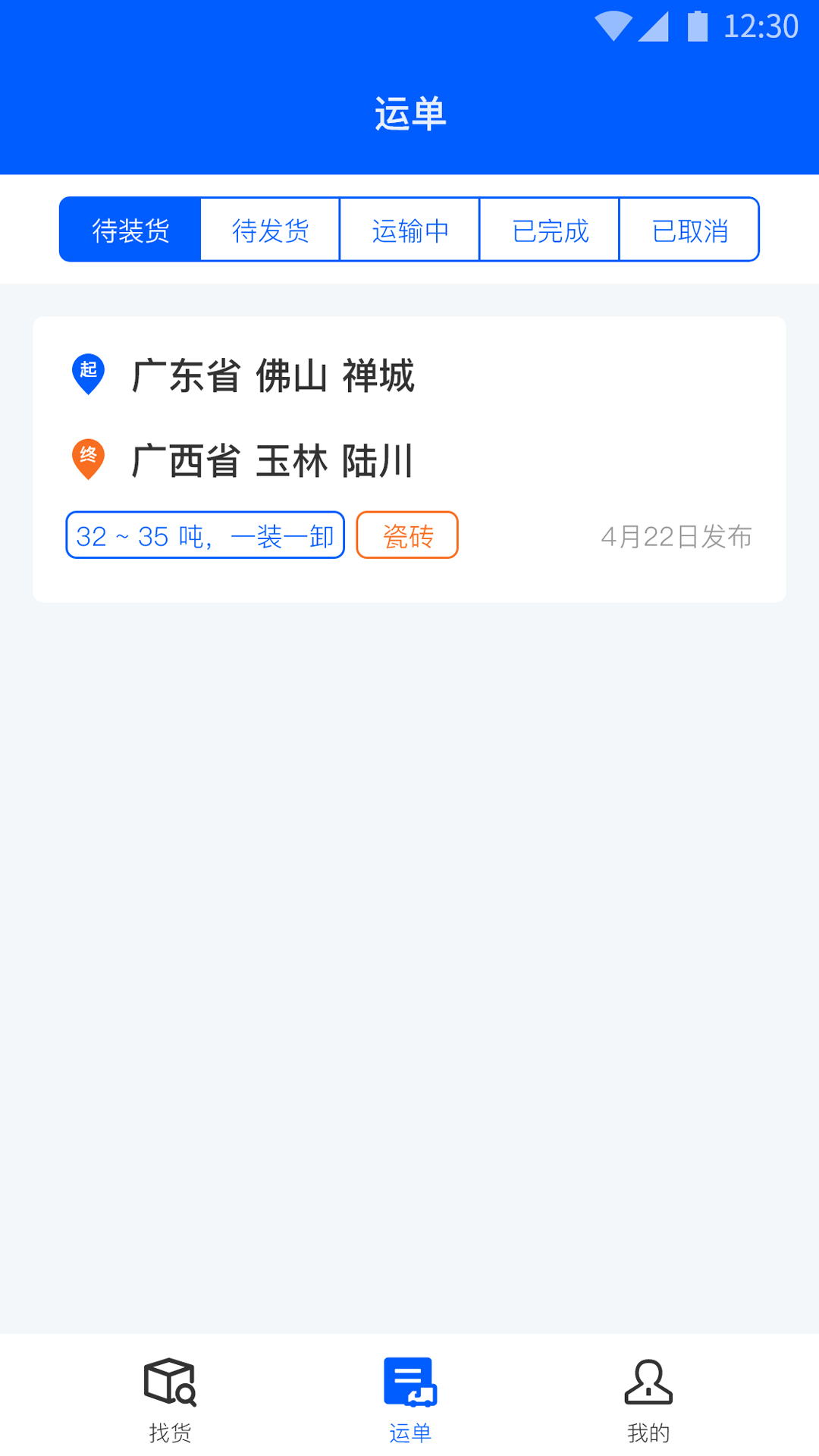
Task: Select the currently active 待装货 tab
Action: tap(130, 229)
